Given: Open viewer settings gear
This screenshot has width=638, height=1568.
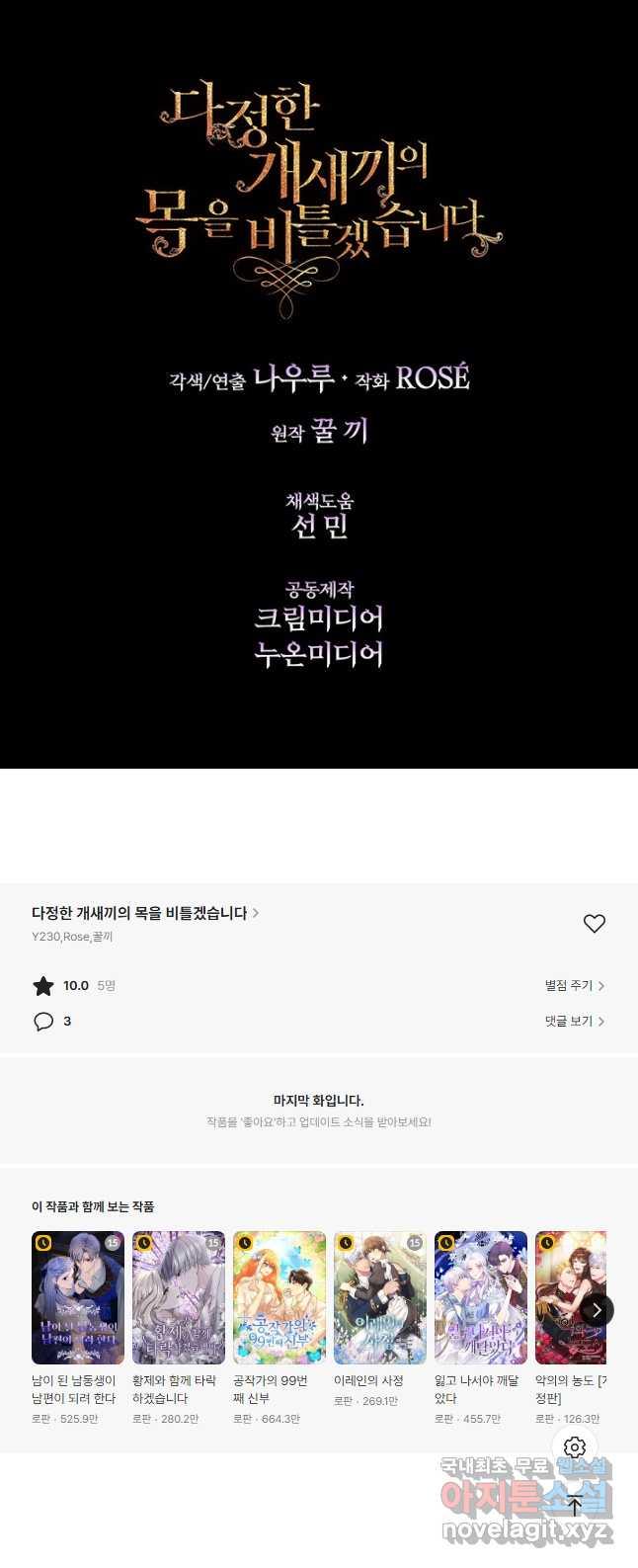Looking at the screenshot, I should pos(575,1447).
